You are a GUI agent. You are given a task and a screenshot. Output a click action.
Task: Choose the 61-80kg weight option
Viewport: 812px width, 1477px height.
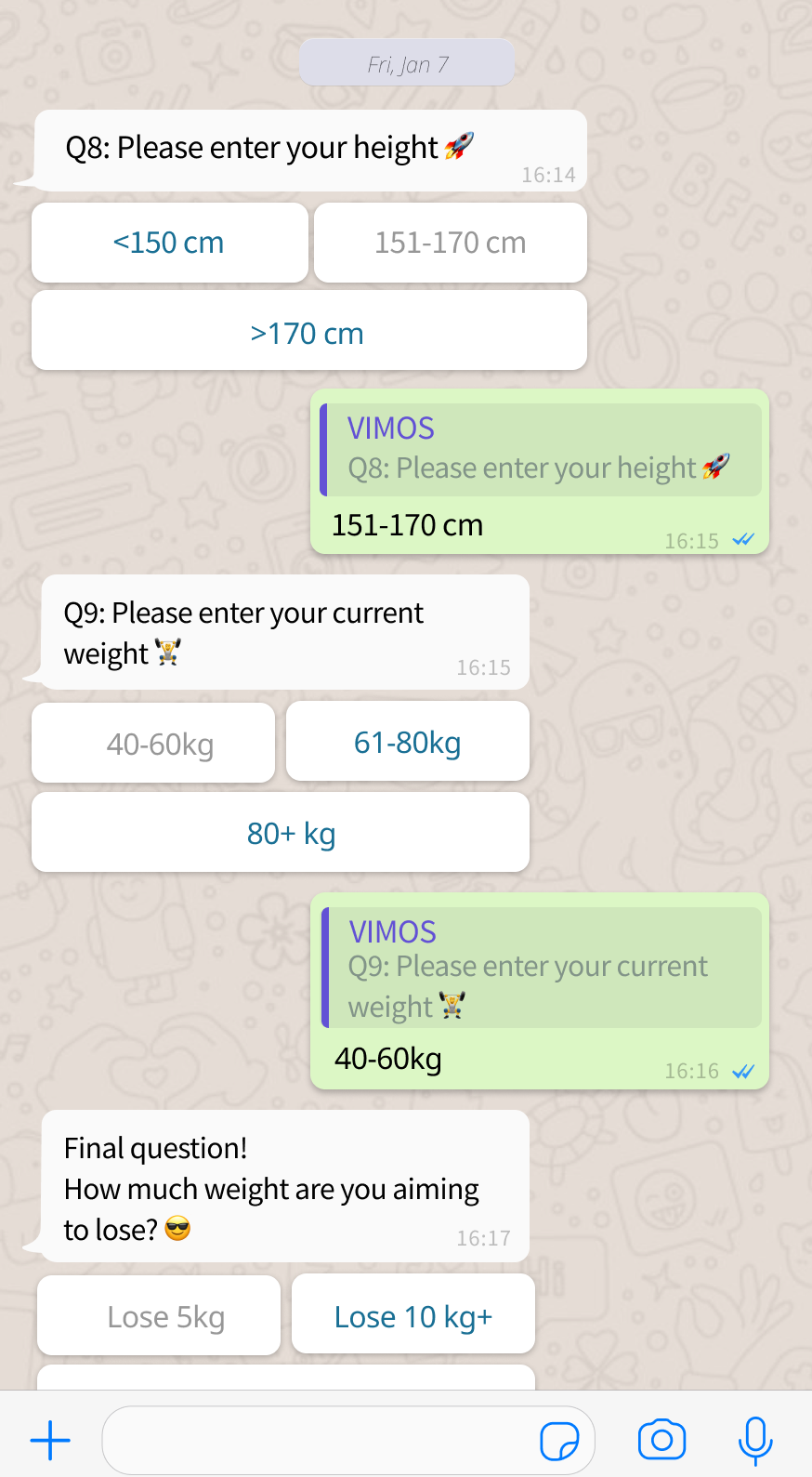(x=407, y=742)
